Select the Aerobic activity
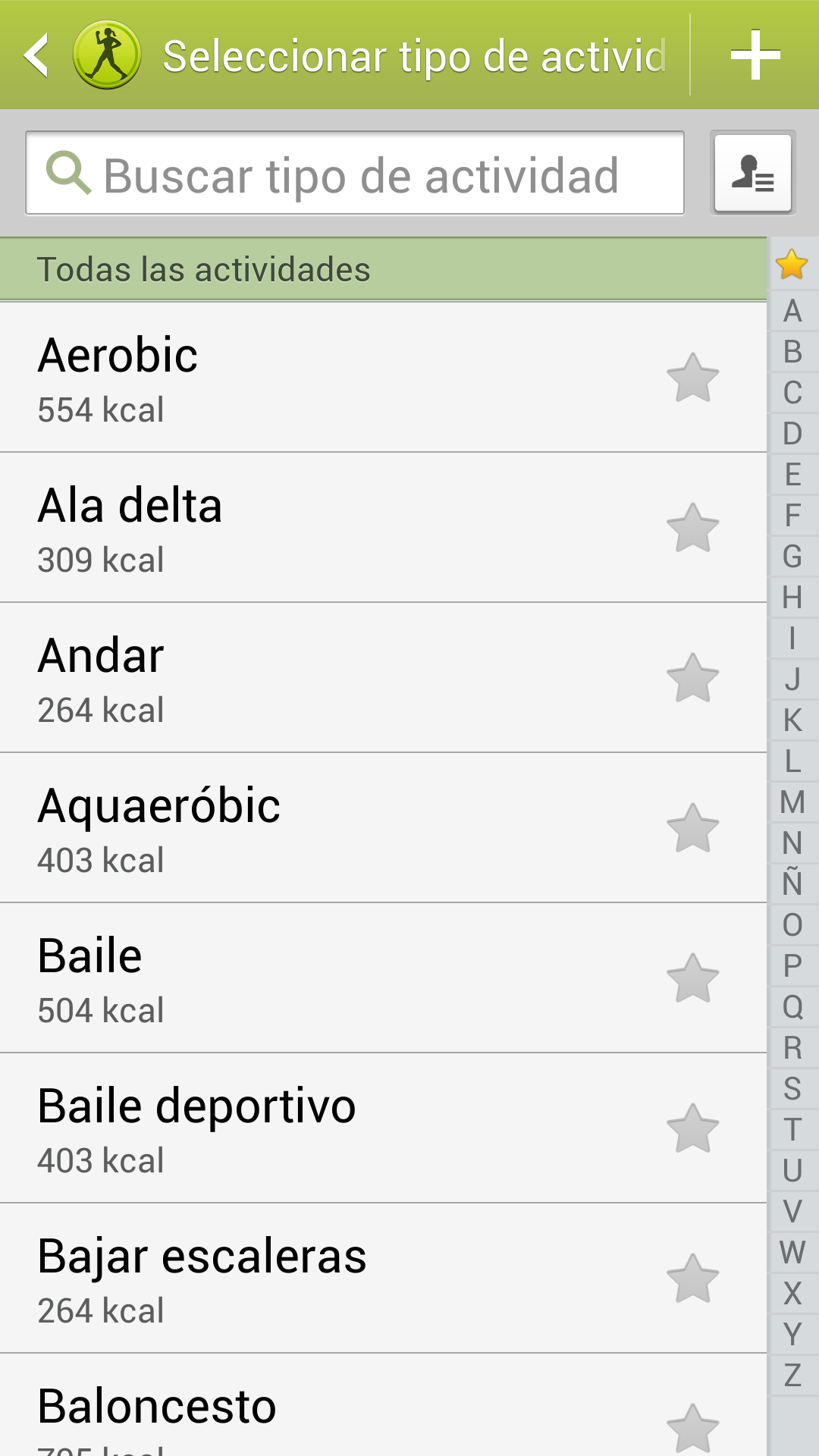Viewport: 819px width, 1456px height. (303, 377)
